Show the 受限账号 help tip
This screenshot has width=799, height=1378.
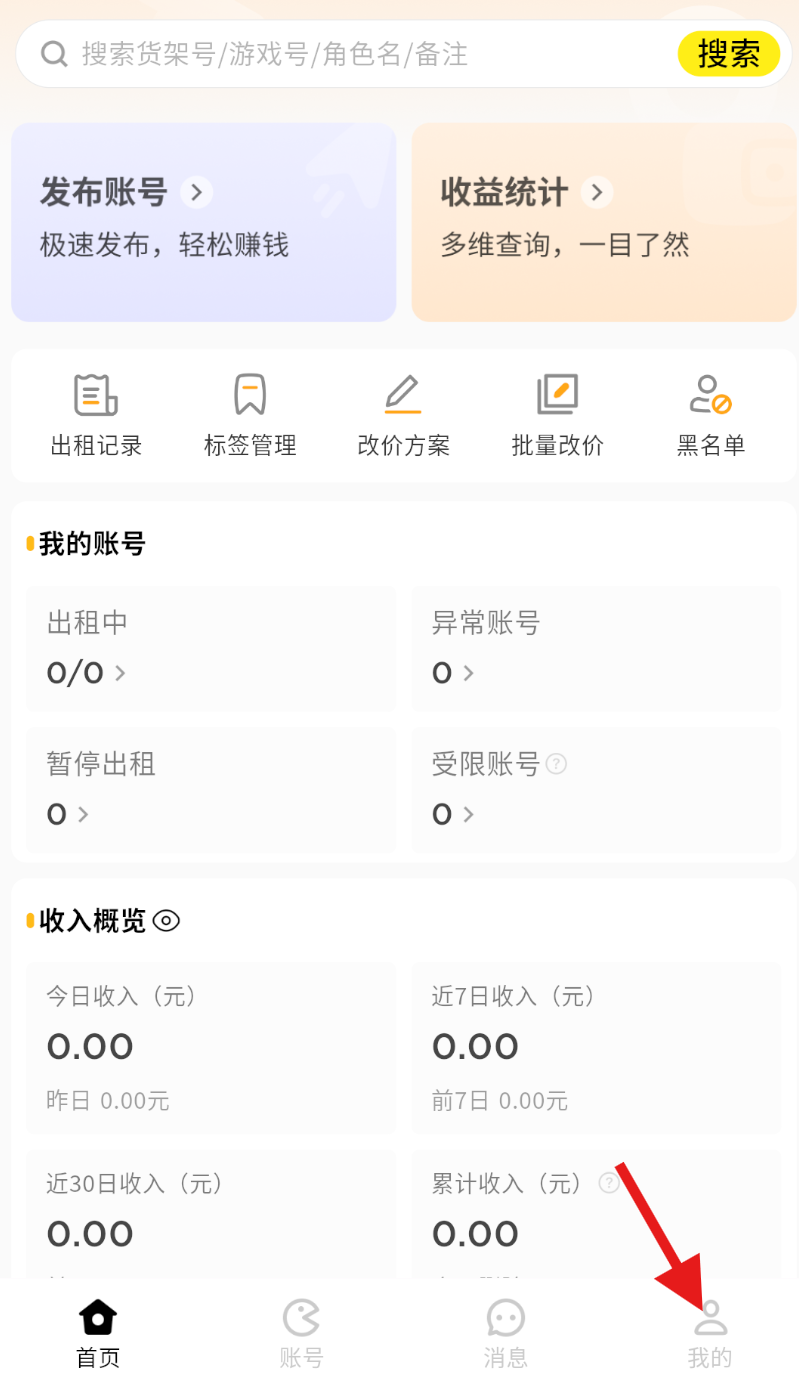point(557,765)
